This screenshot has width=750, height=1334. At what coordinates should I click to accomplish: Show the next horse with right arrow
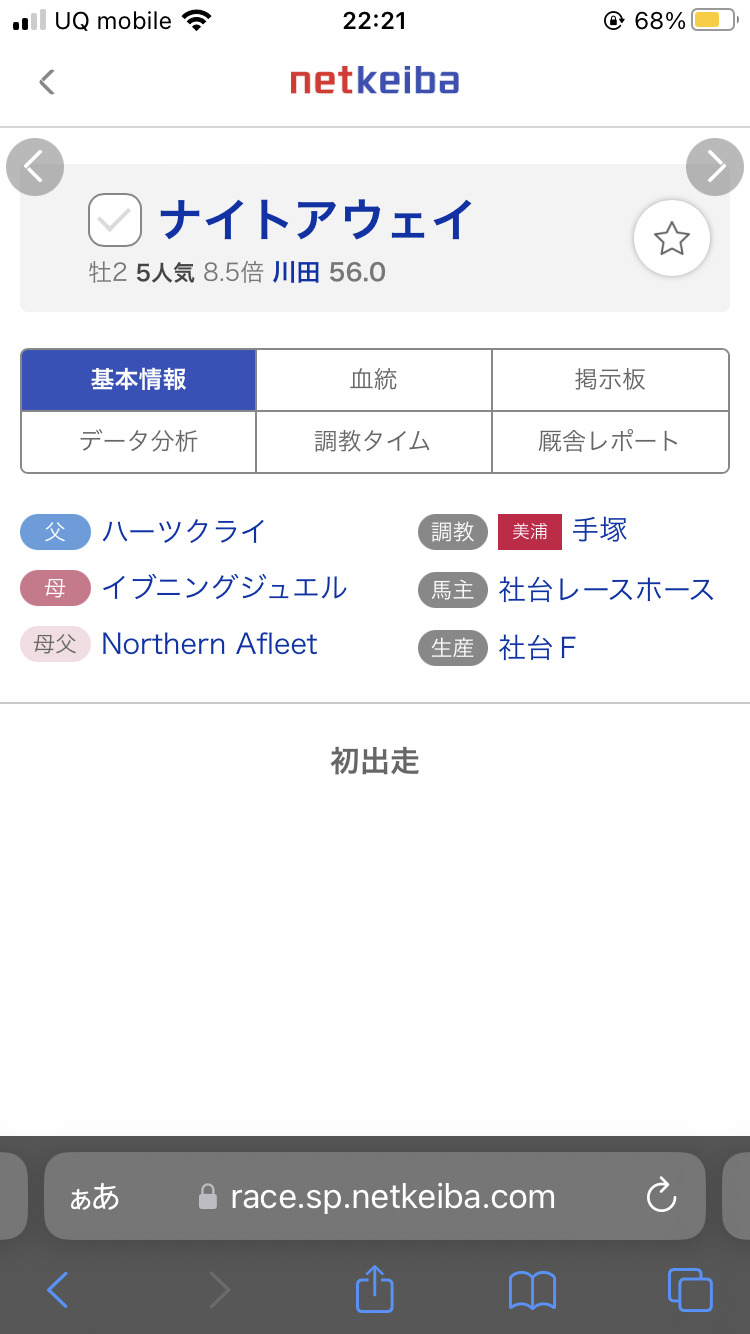(x=714, y=167)
